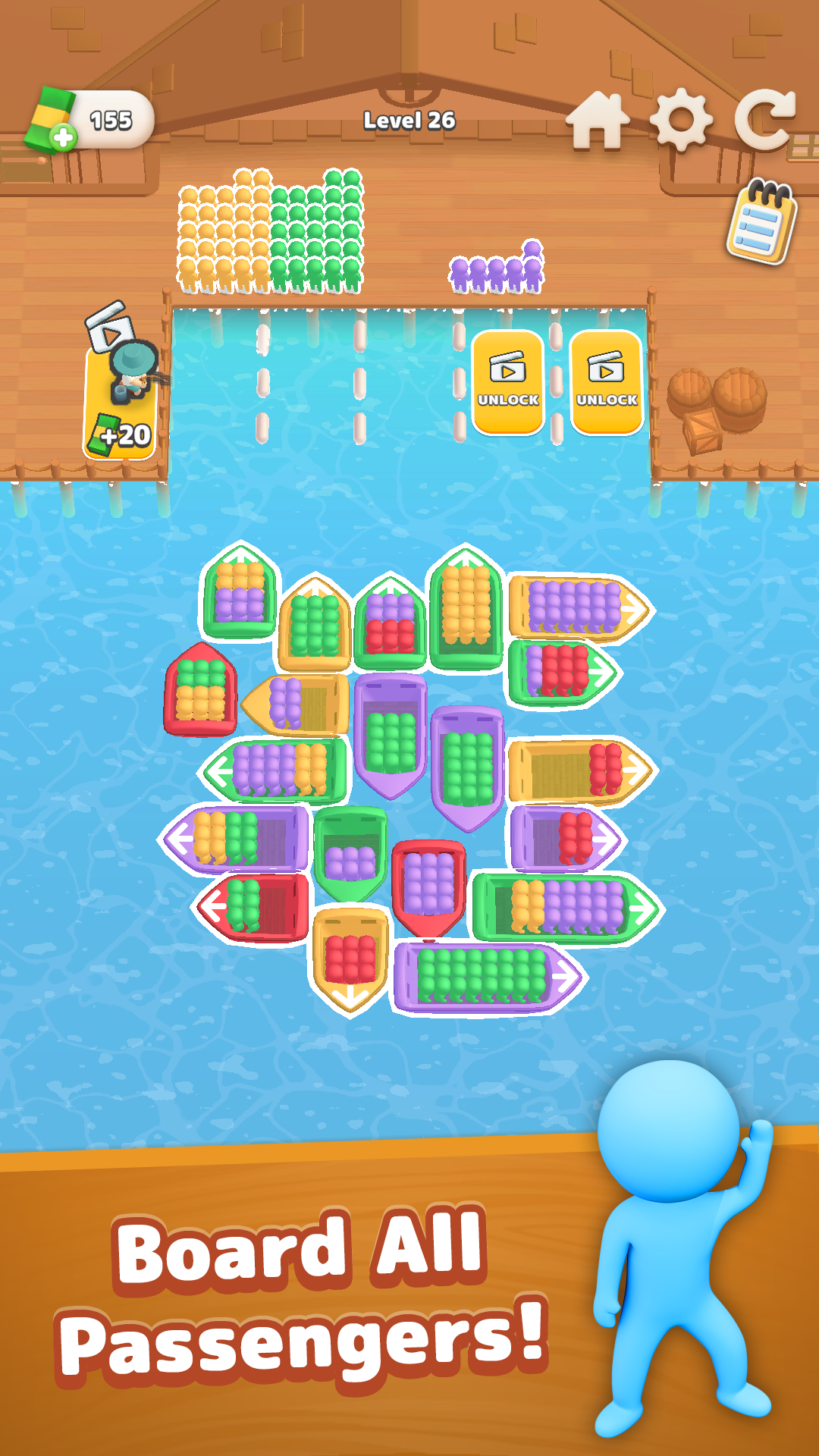This screenshot has width=819, height=1456.
Task: Add more cash with the green plus
Action: pyautogui.click(x=64, y=137)
